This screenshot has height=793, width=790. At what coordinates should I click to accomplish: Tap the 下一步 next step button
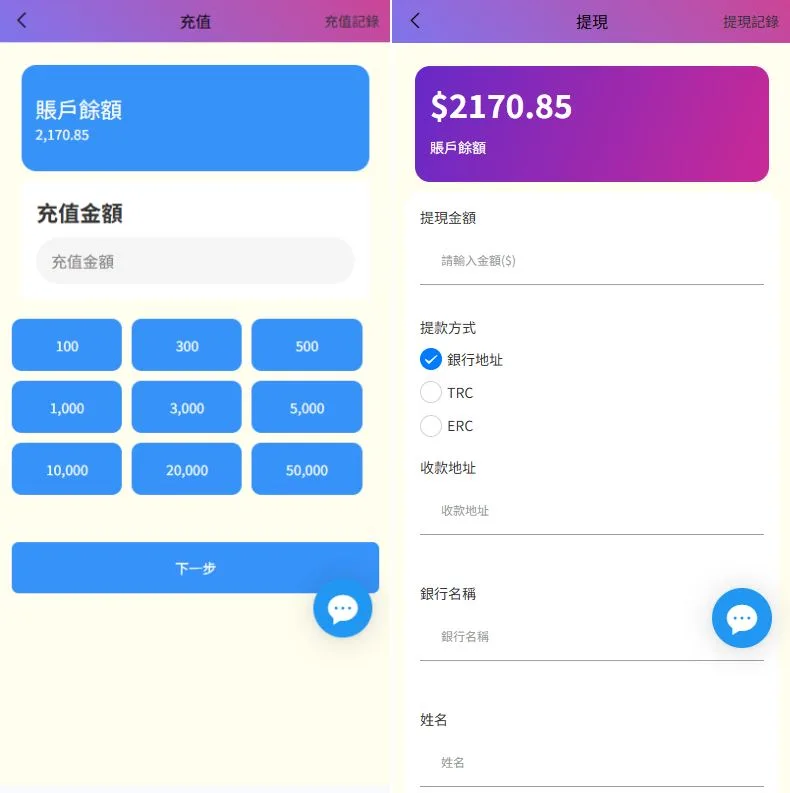195,568
